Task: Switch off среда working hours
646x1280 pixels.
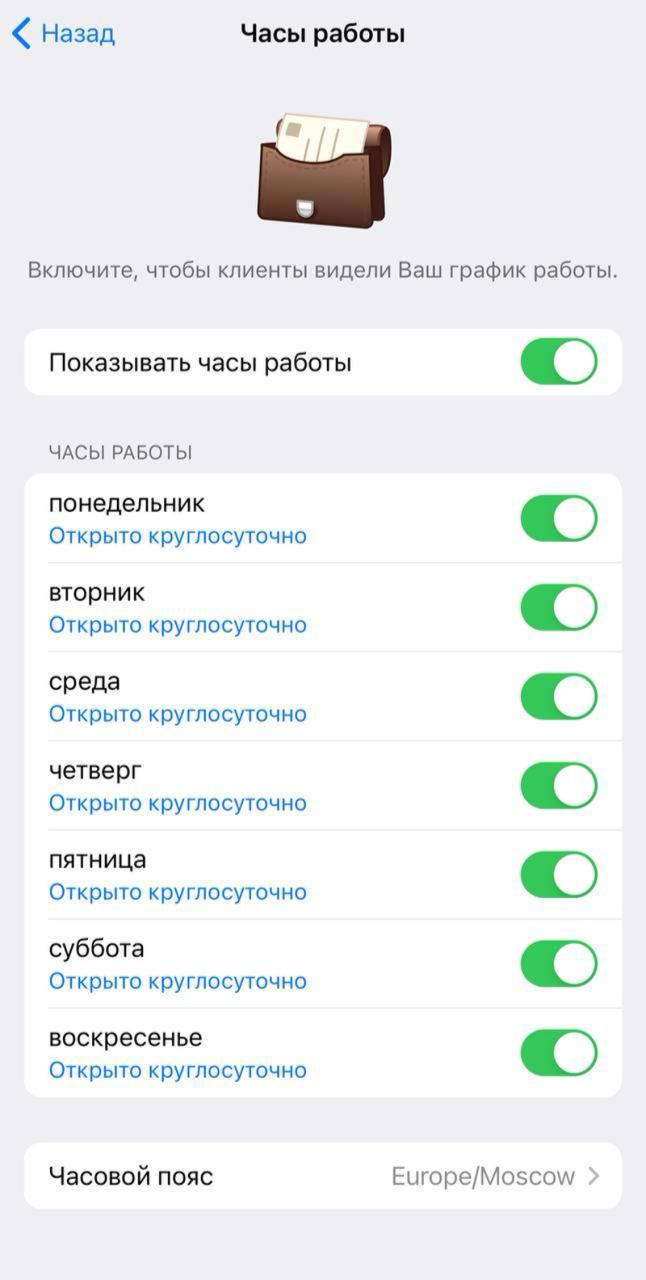Action: click(558, 697)
